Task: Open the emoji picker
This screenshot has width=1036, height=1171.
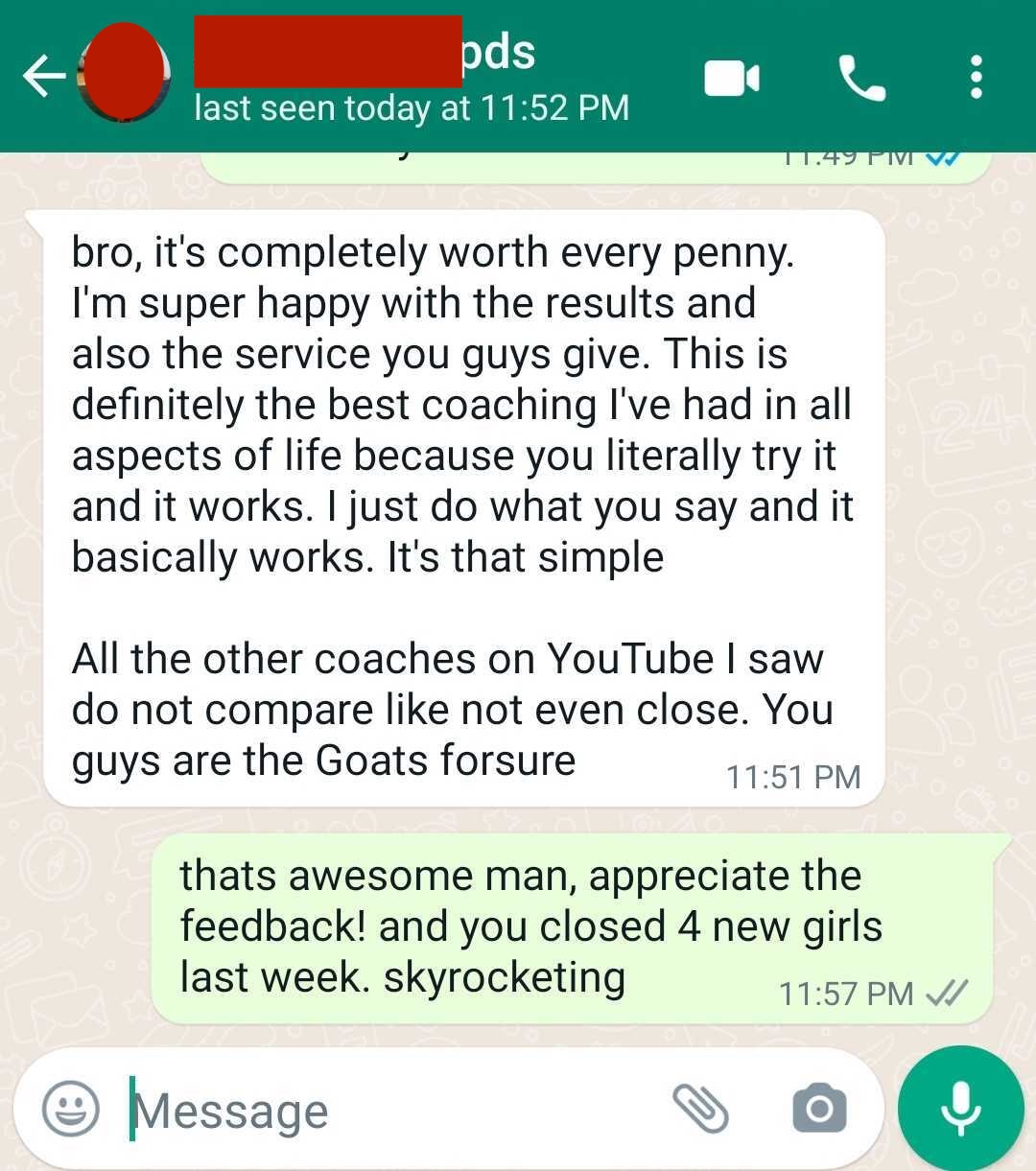Action: tap(71, 1110)
